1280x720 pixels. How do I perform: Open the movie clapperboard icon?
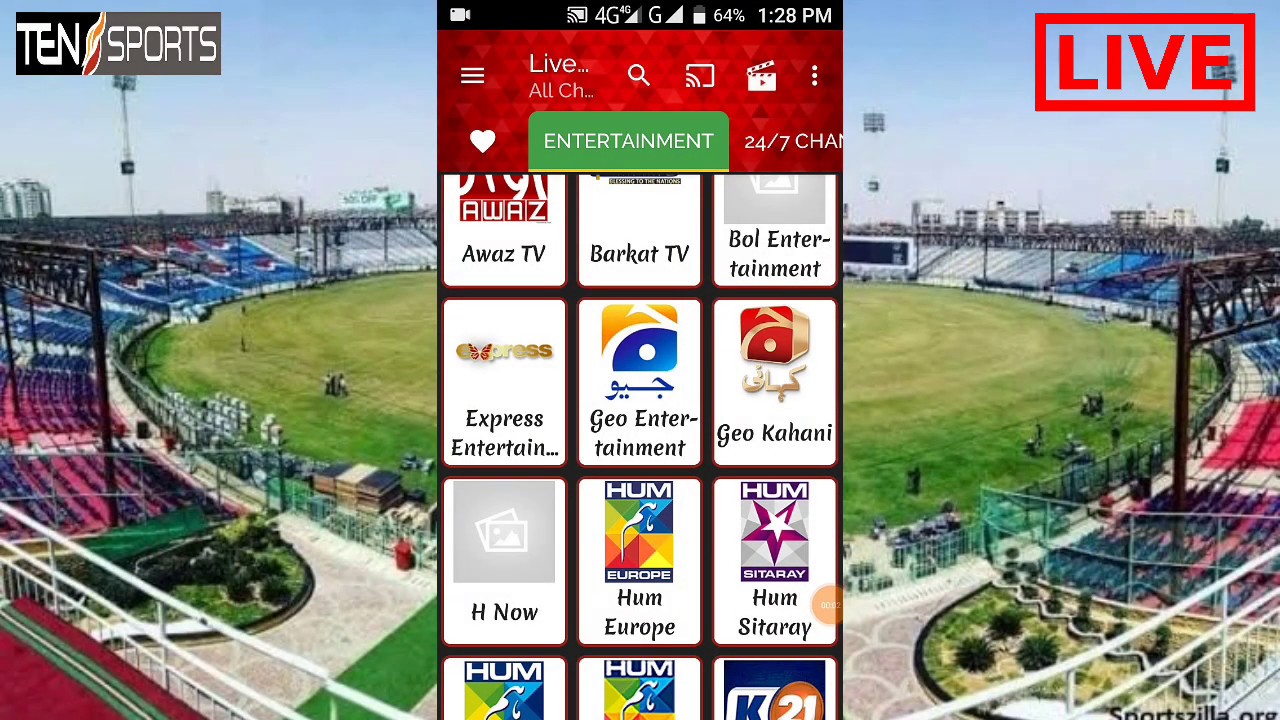[x=761, y=76]
